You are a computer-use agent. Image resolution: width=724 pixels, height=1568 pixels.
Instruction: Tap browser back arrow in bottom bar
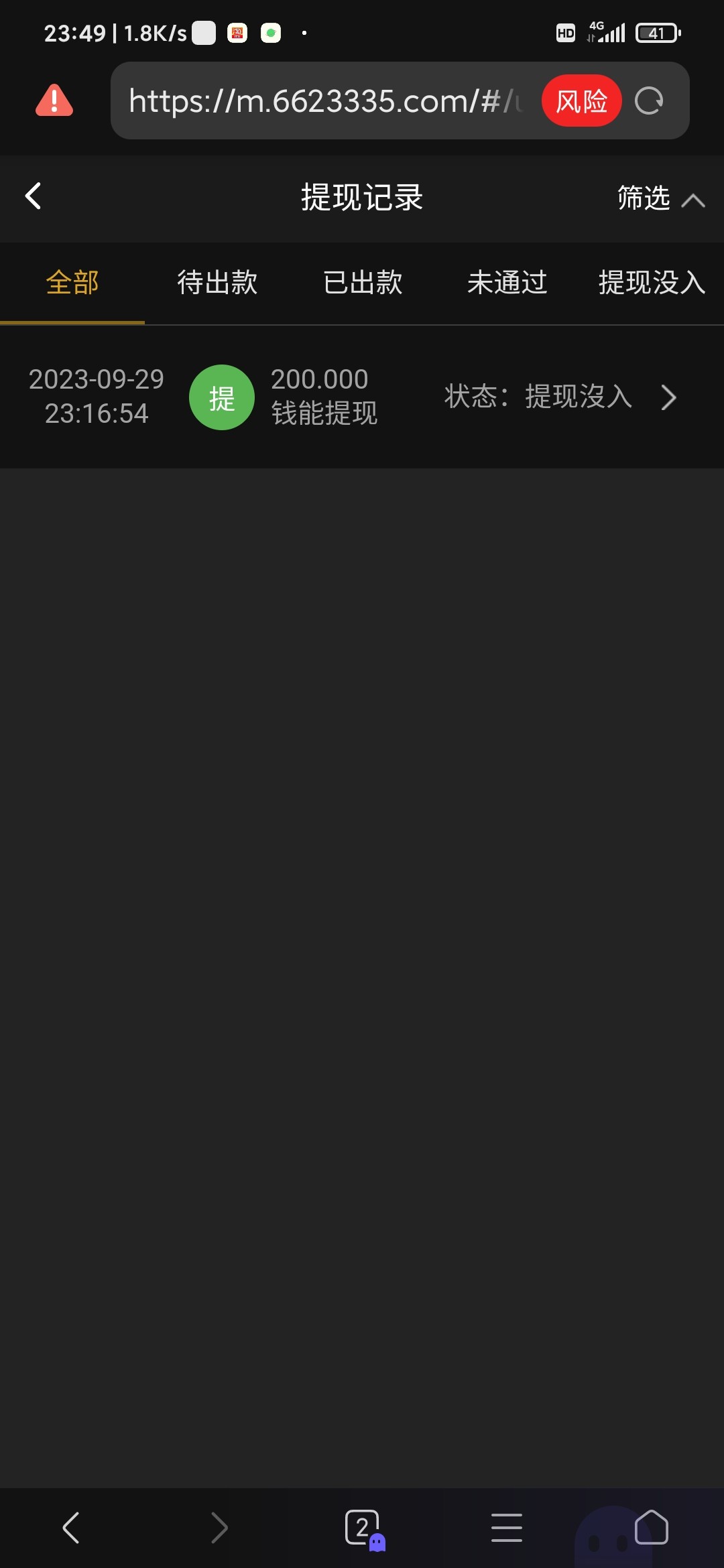pyautogui.click(x=71, y=1528)
